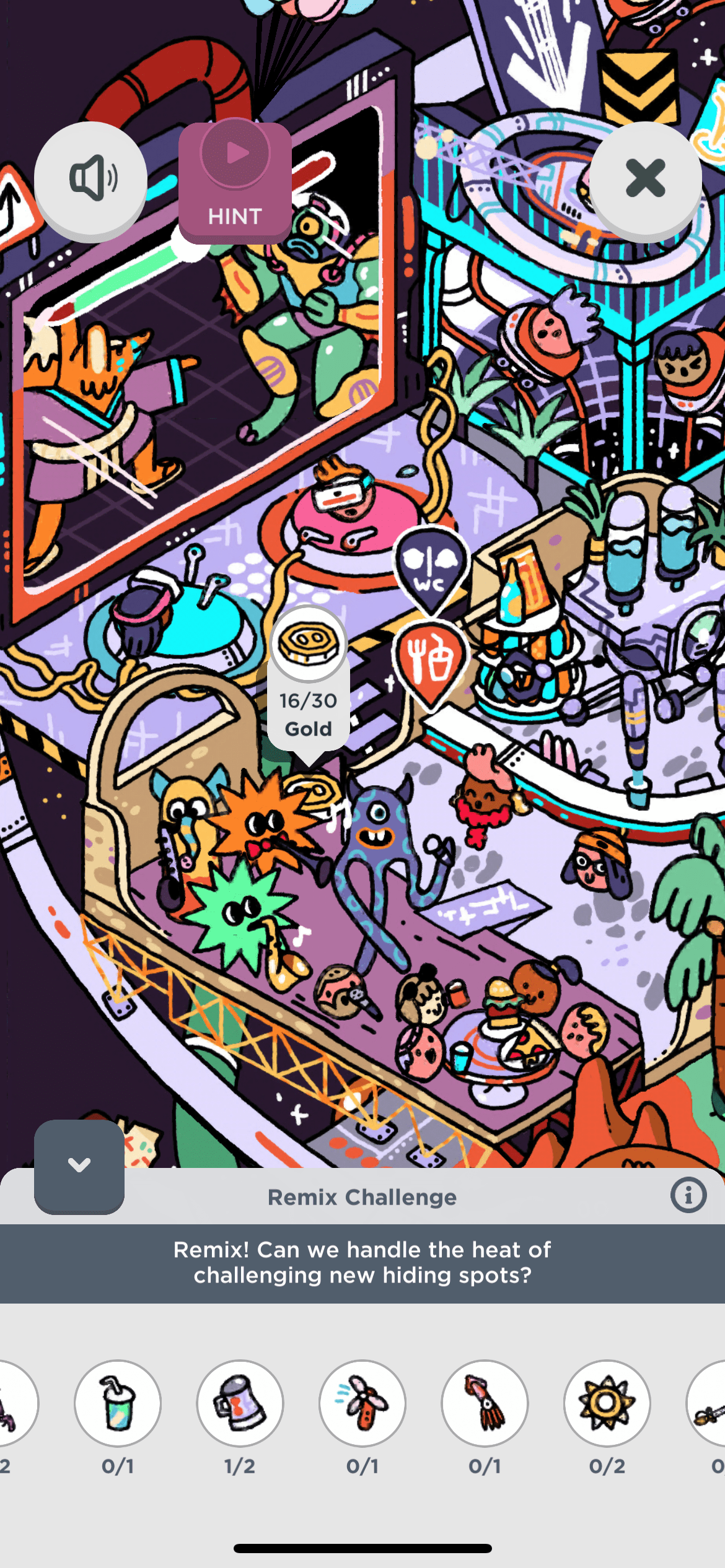725x1568 pixels.
Task: Open Remix Challenge info
Action: click(x=688, y=1195)
